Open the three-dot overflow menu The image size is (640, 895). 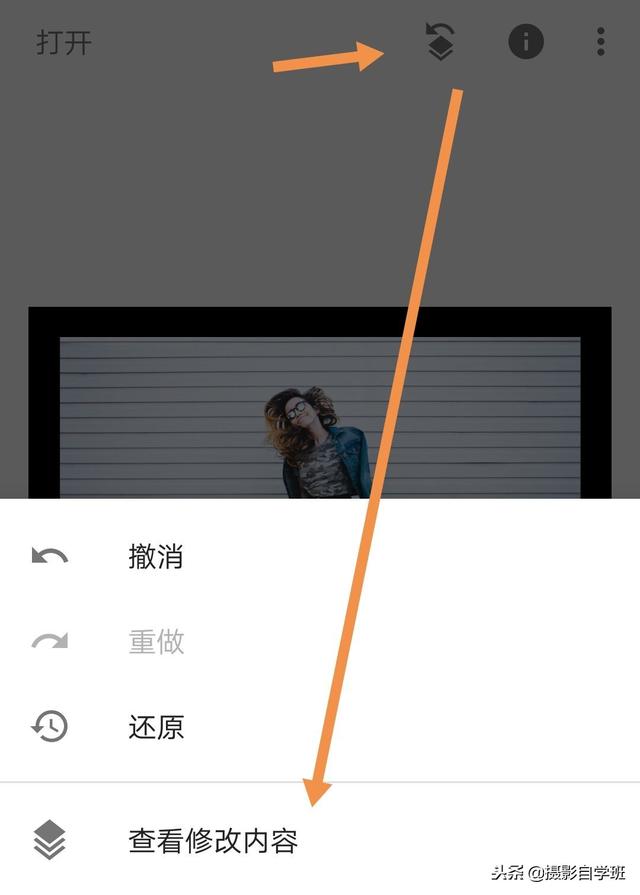point(600,42)
